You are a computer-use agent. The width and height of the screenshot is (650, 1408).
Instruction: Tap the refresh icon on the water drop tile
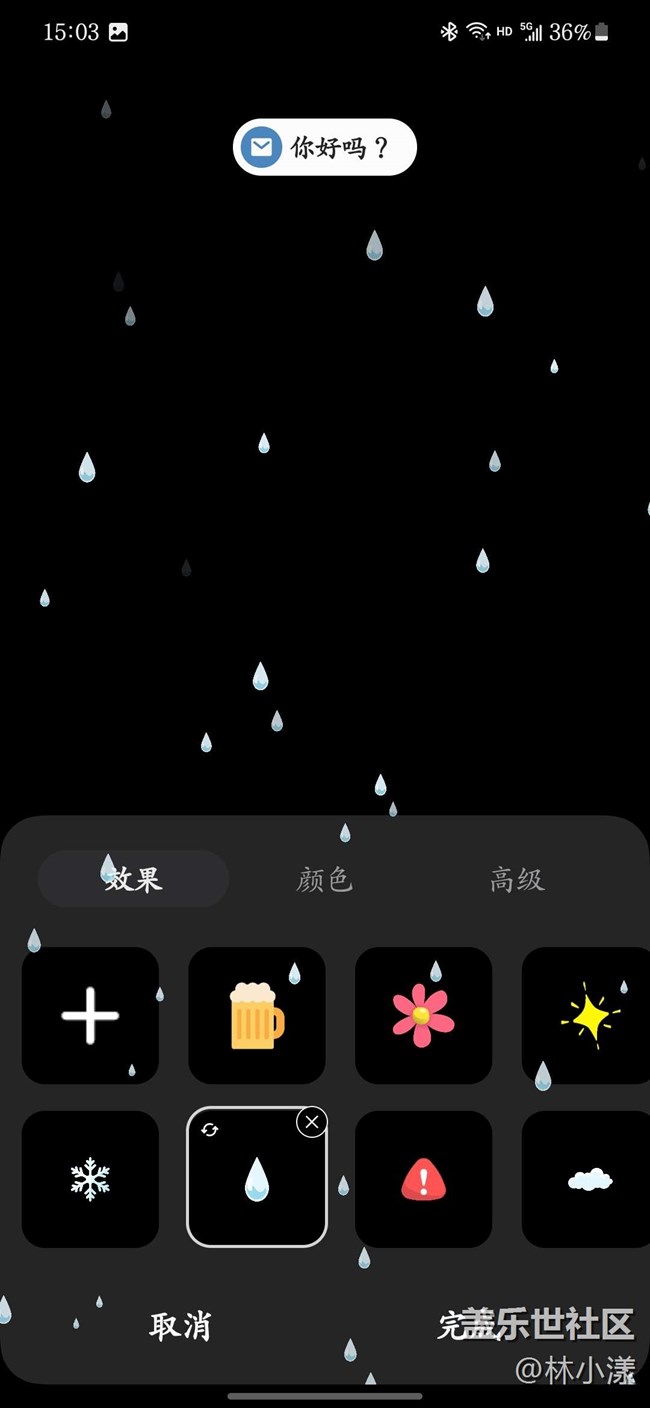click(x=210, y=1130)
